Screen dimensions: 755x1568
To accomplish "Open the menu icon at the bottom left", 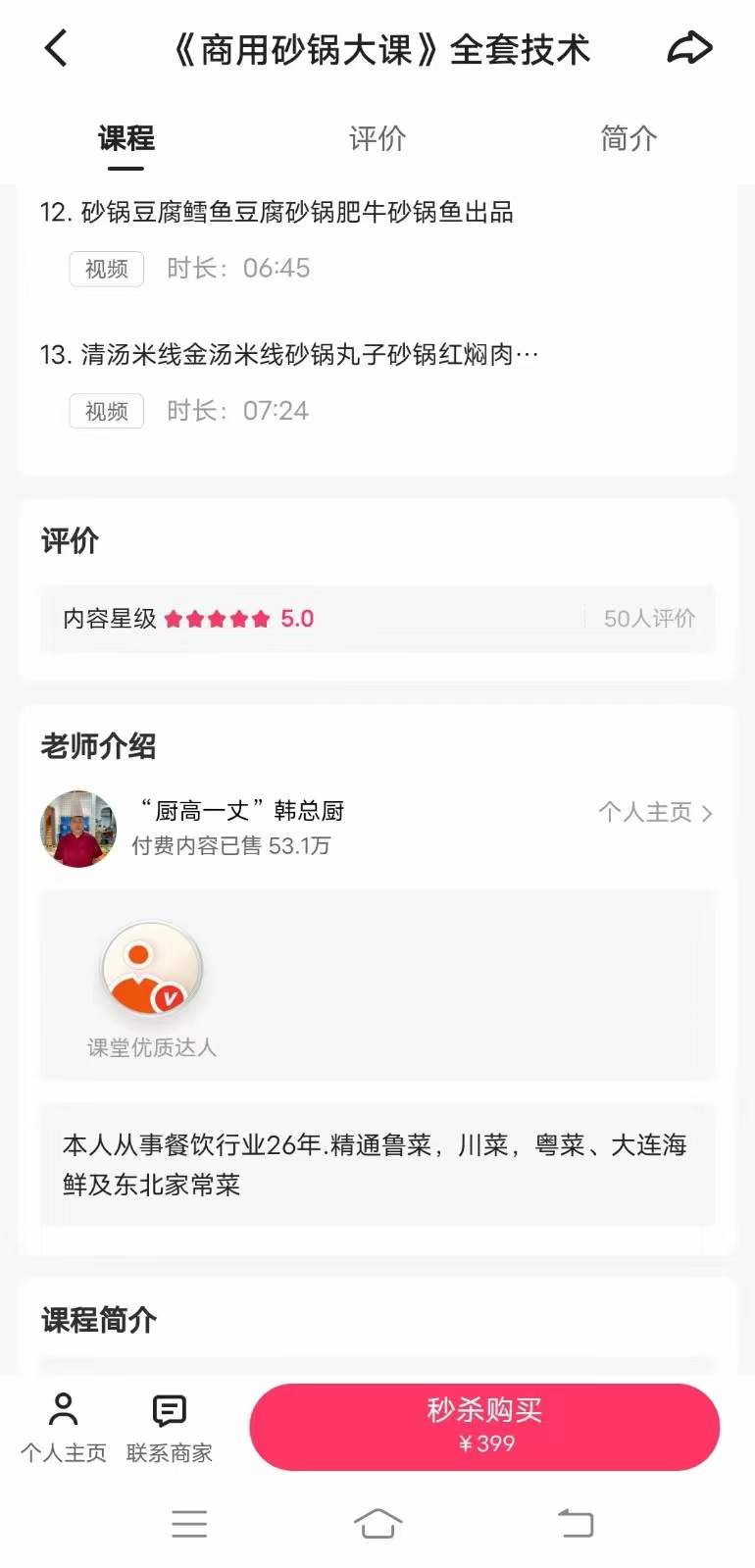I will coord(189,1523).
